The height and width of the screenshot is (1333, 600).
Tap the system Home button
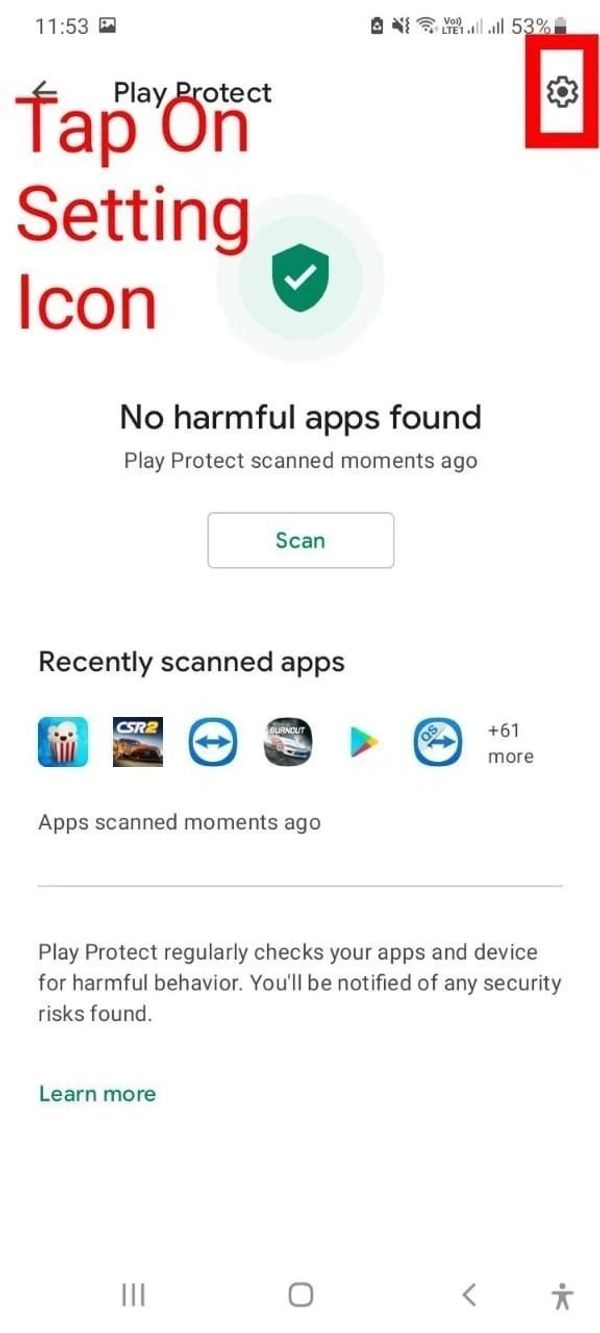300,1295
